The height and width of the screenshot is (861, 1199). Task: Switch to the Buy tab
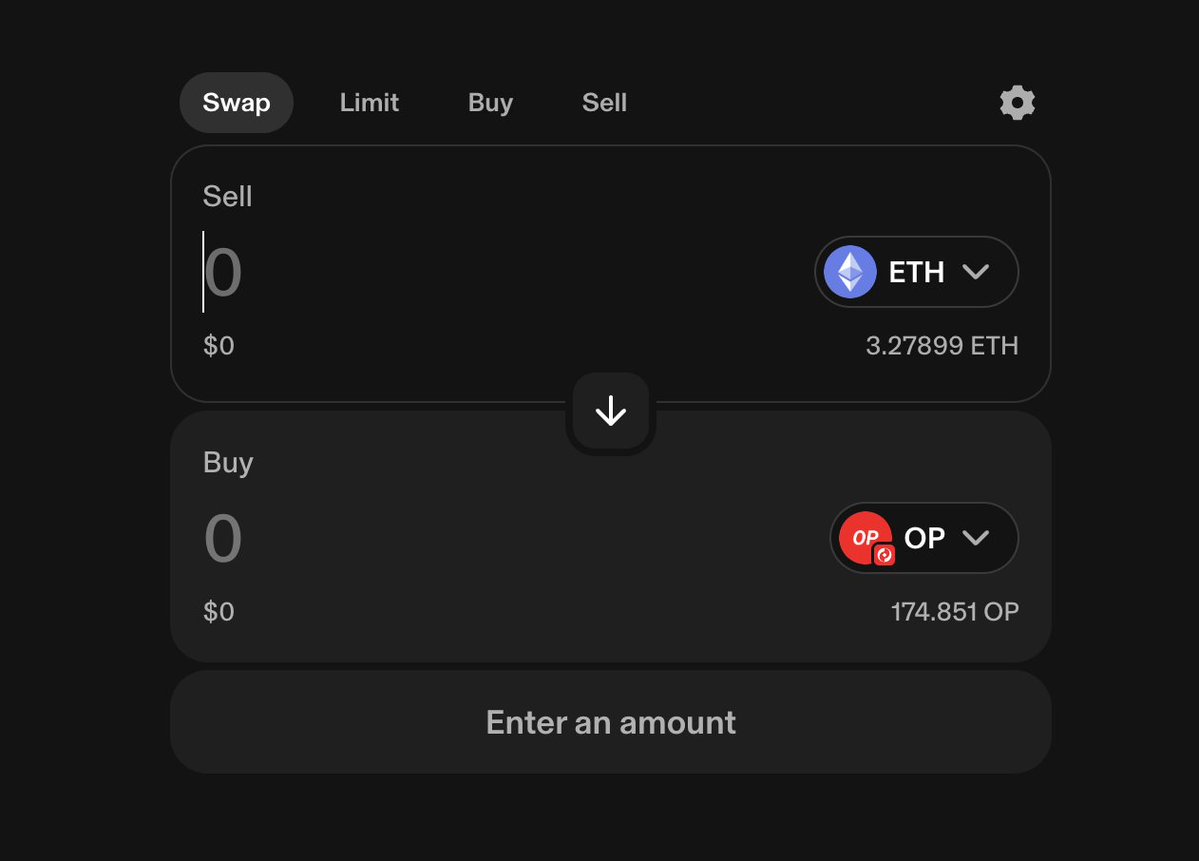pos(490,103)
